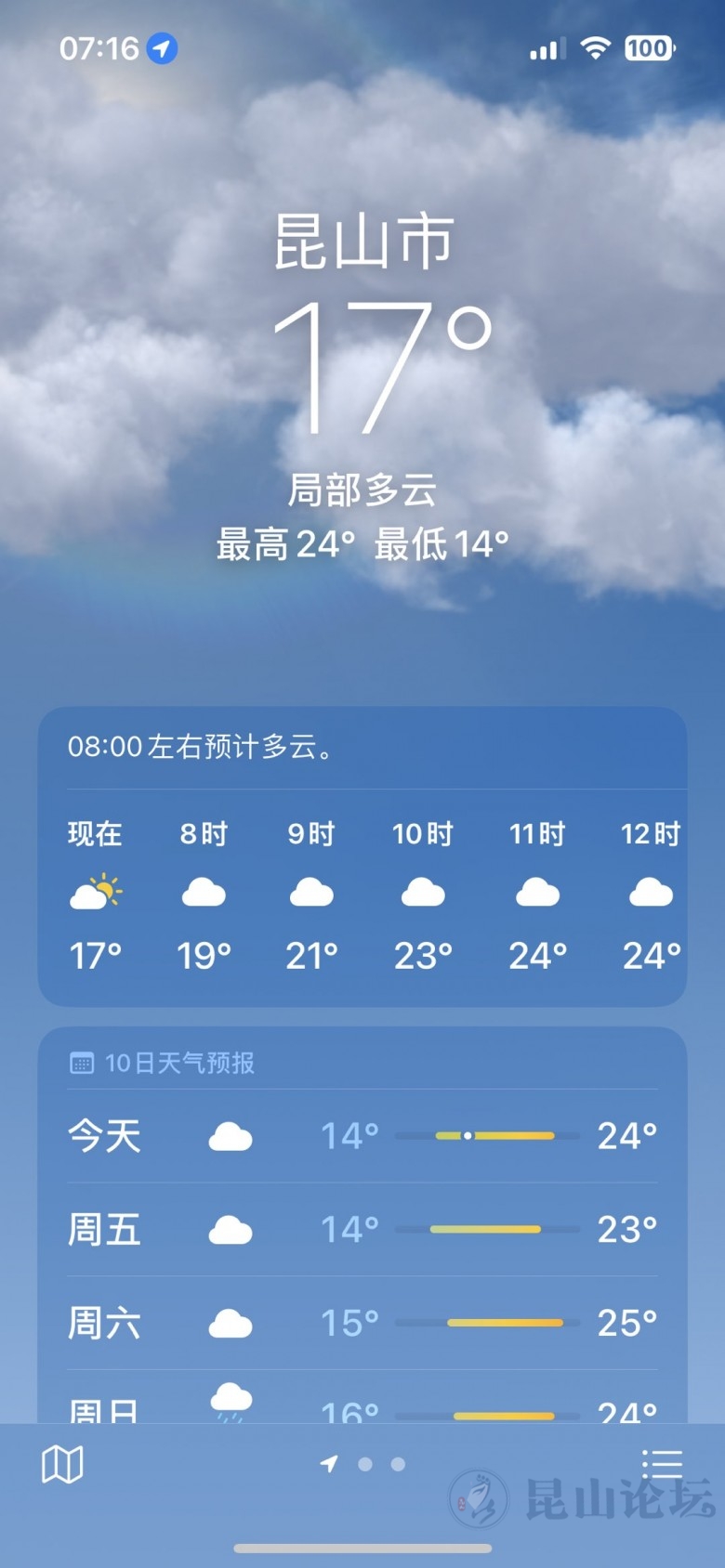View Friday (周五) forecast details
Image resolution: width=725 pixels, height=1568 pixels.
click(x=362, y=1230)
